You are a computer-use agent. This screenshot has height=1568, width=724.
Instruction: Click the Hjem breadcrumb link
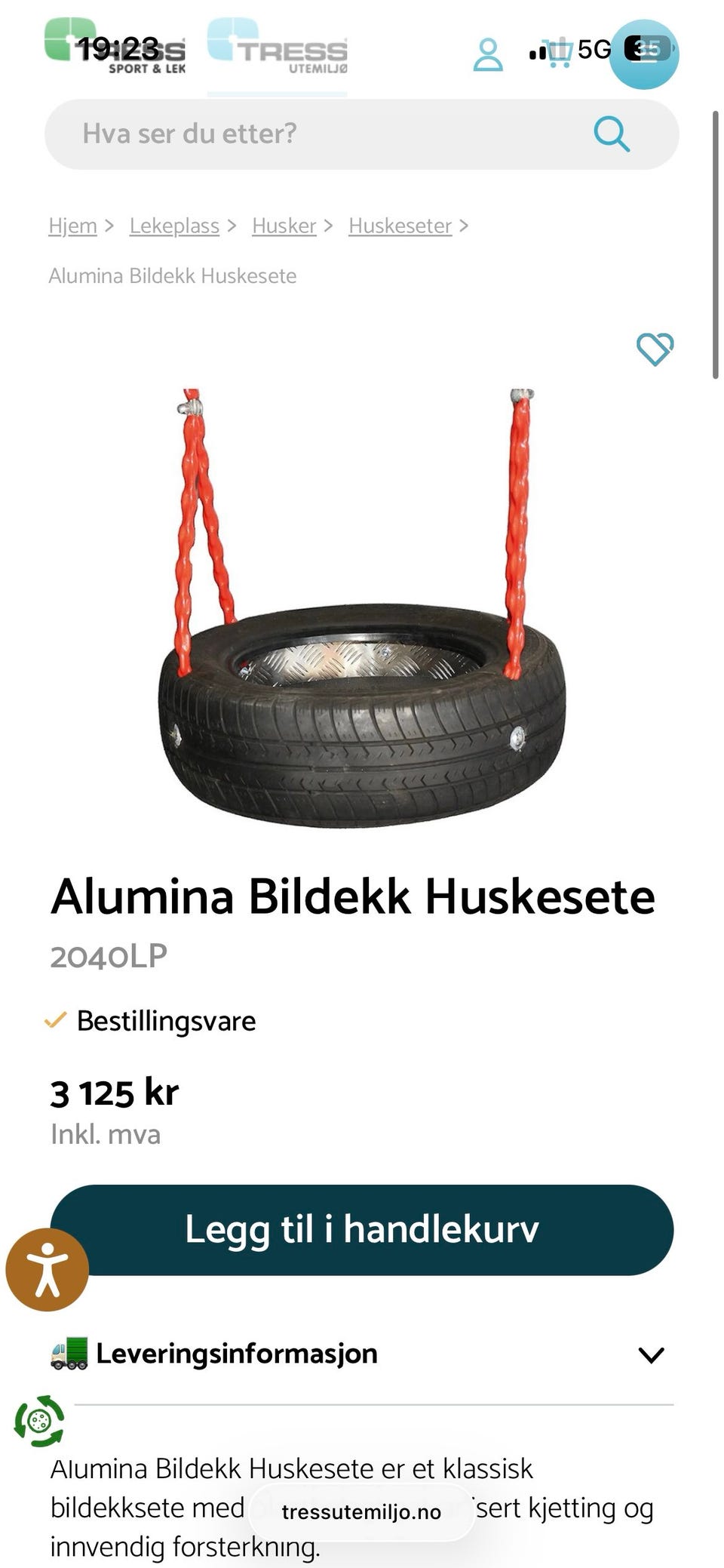pyautogui.click(x=71, y=225)
